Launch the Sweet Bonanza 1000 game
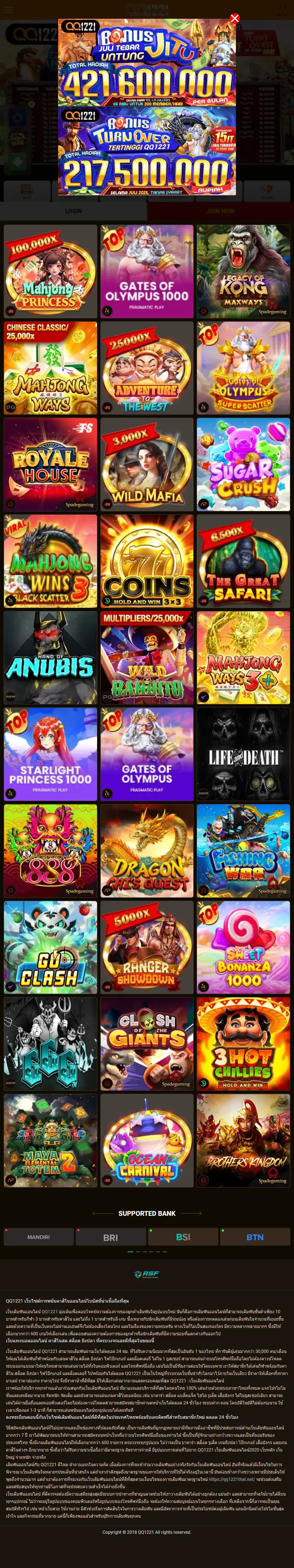 (243, 947)
